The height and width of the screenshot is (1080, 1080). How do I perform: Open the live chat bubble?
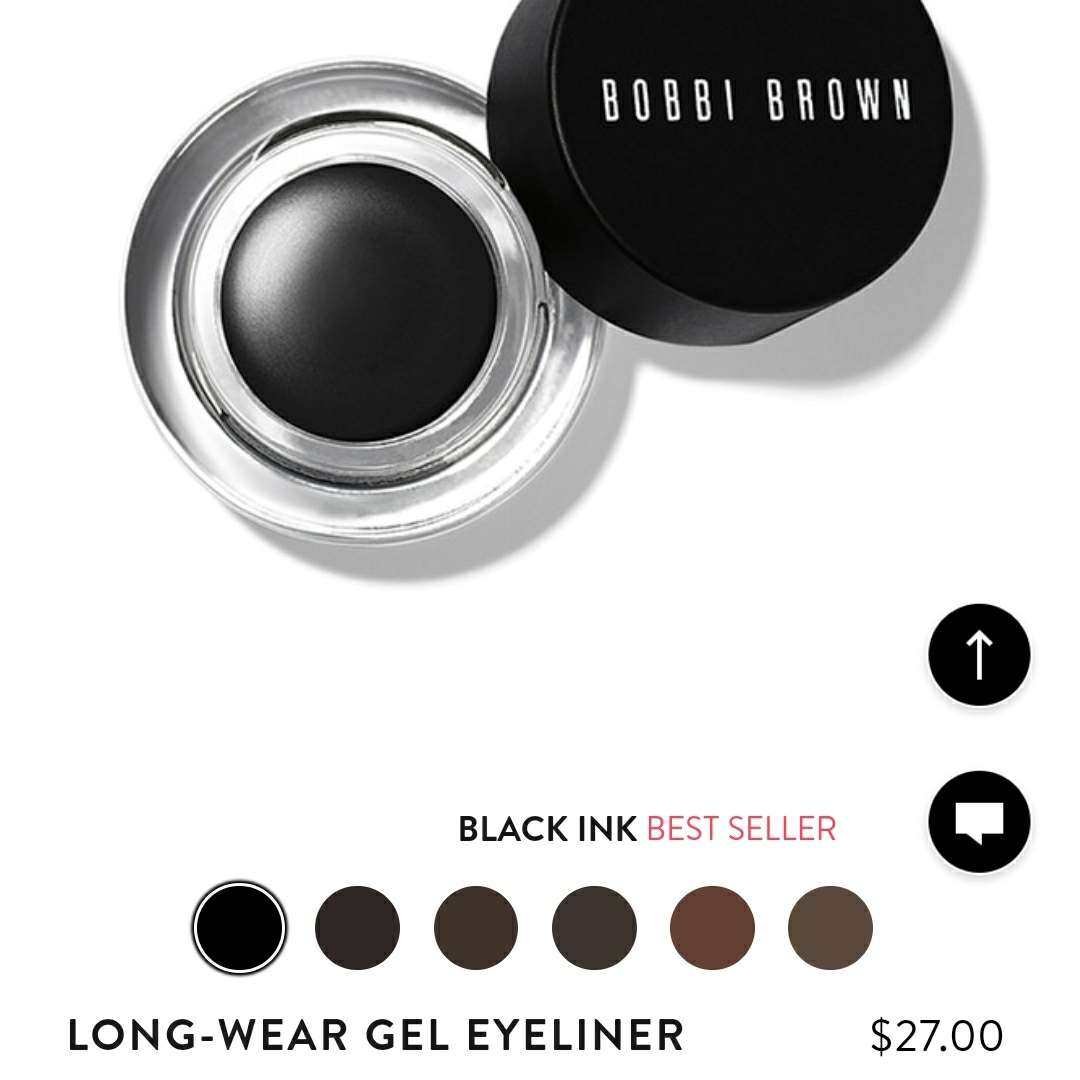click(x=978, y=821)
